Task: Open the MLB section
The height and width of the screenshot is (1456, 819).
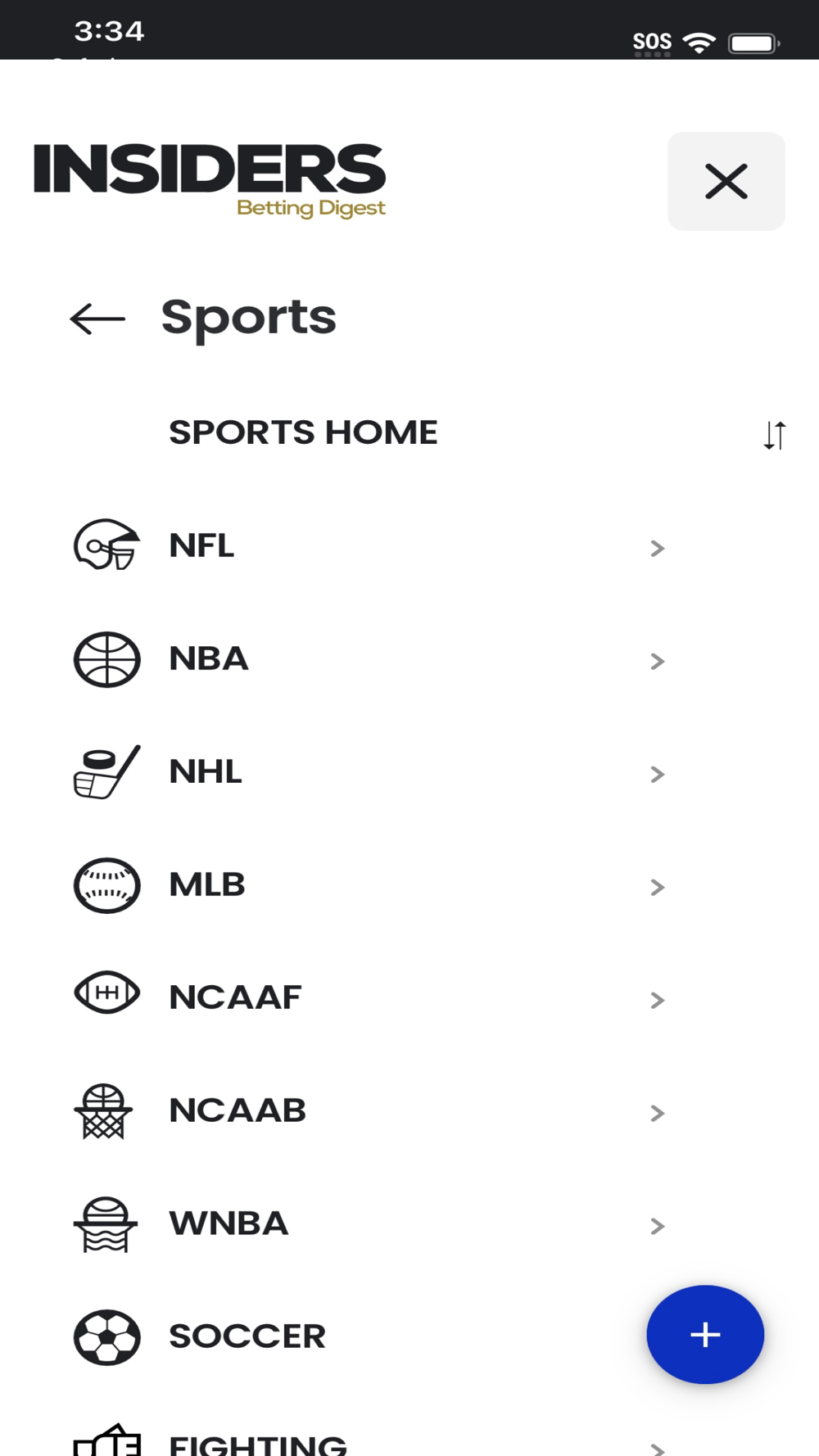Action: 207,884
